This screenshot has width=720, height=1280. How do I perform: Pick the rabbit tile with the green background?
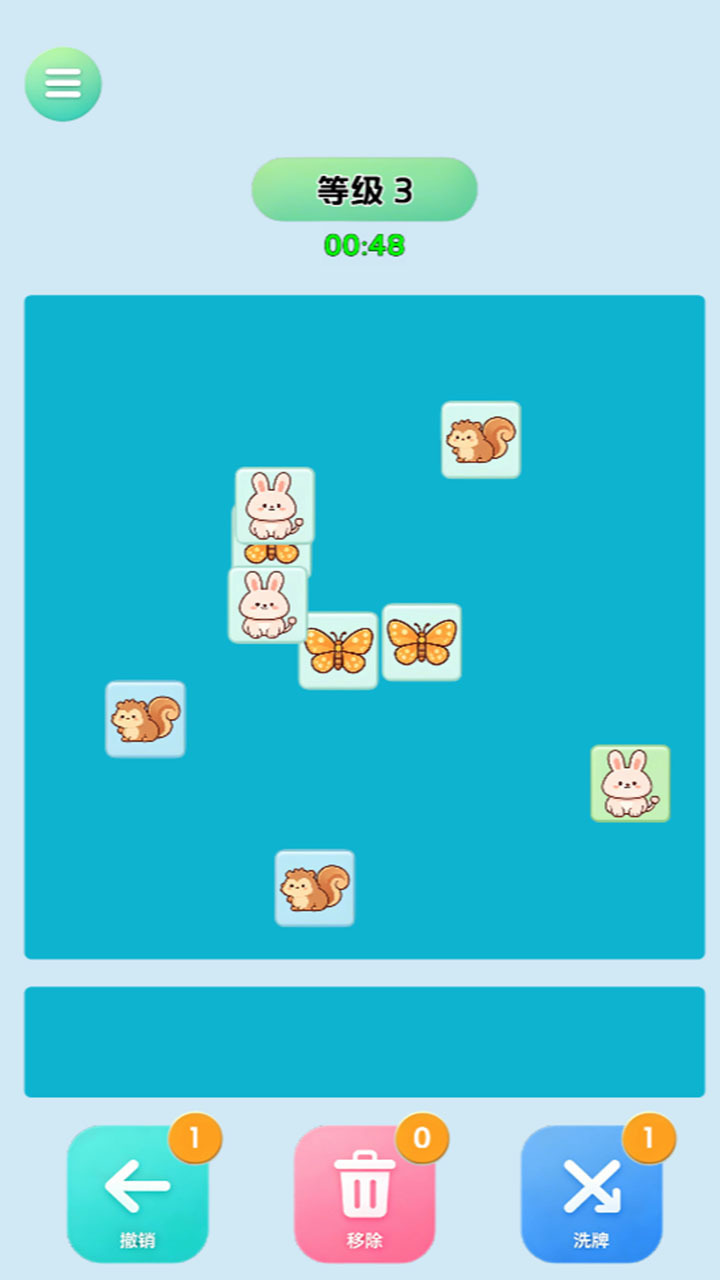630,783
